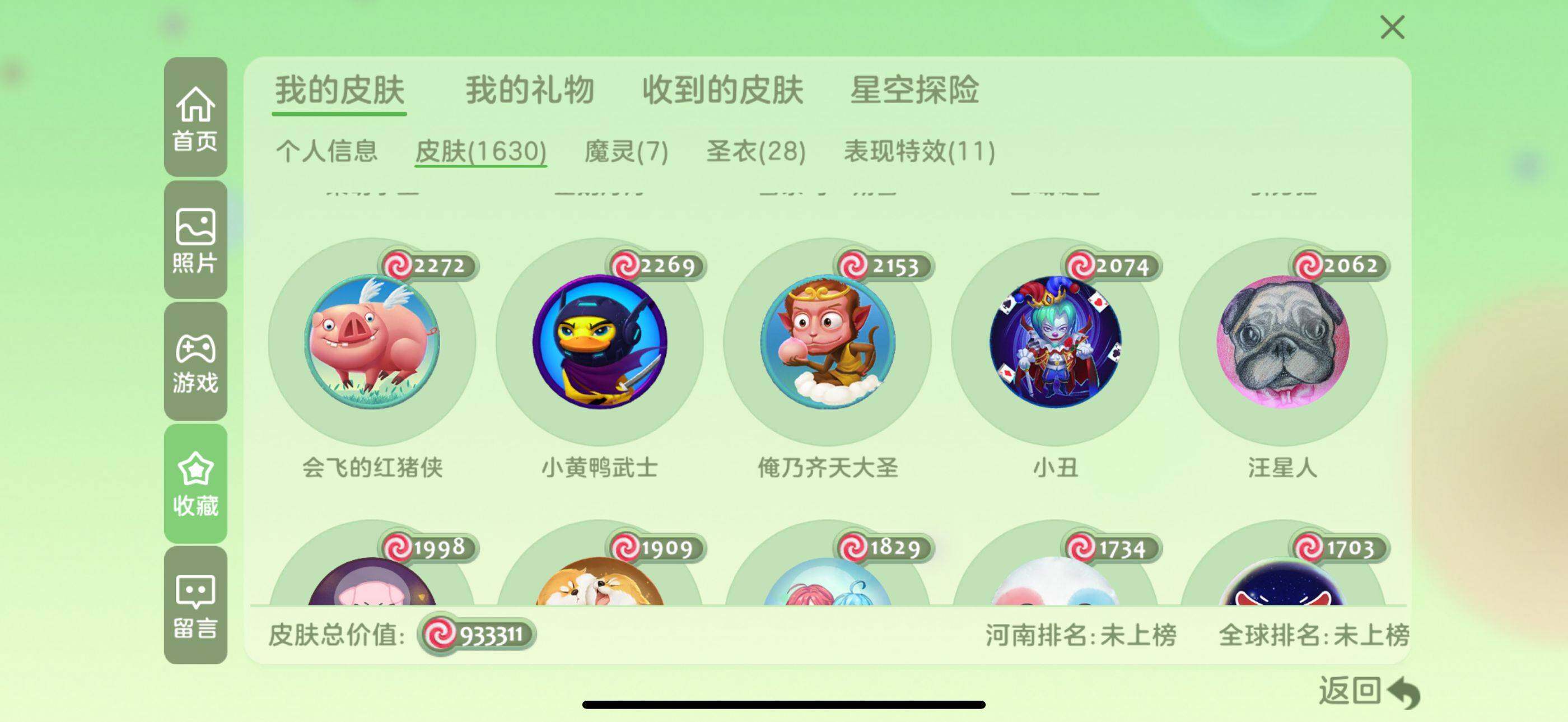Open the 小丑 skin
Viewport: 1568px width, 722px height.
pos(1056,342)
